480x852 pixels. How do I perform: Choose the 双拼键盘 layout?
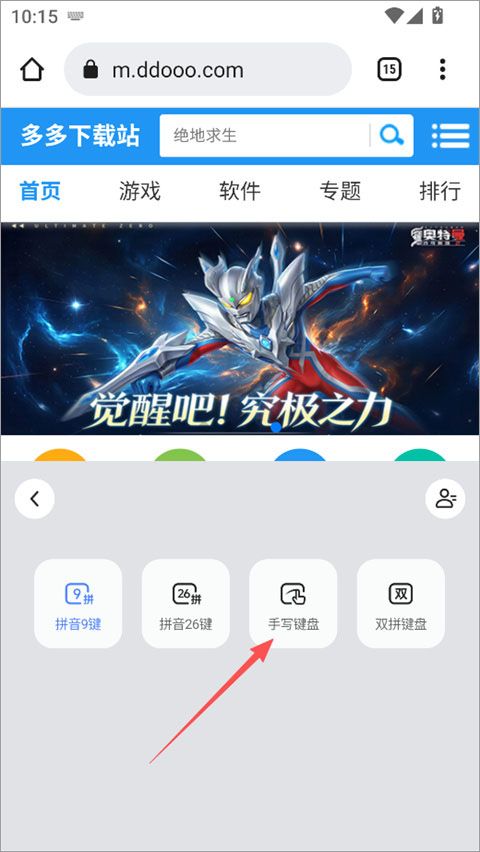[401, 603]
